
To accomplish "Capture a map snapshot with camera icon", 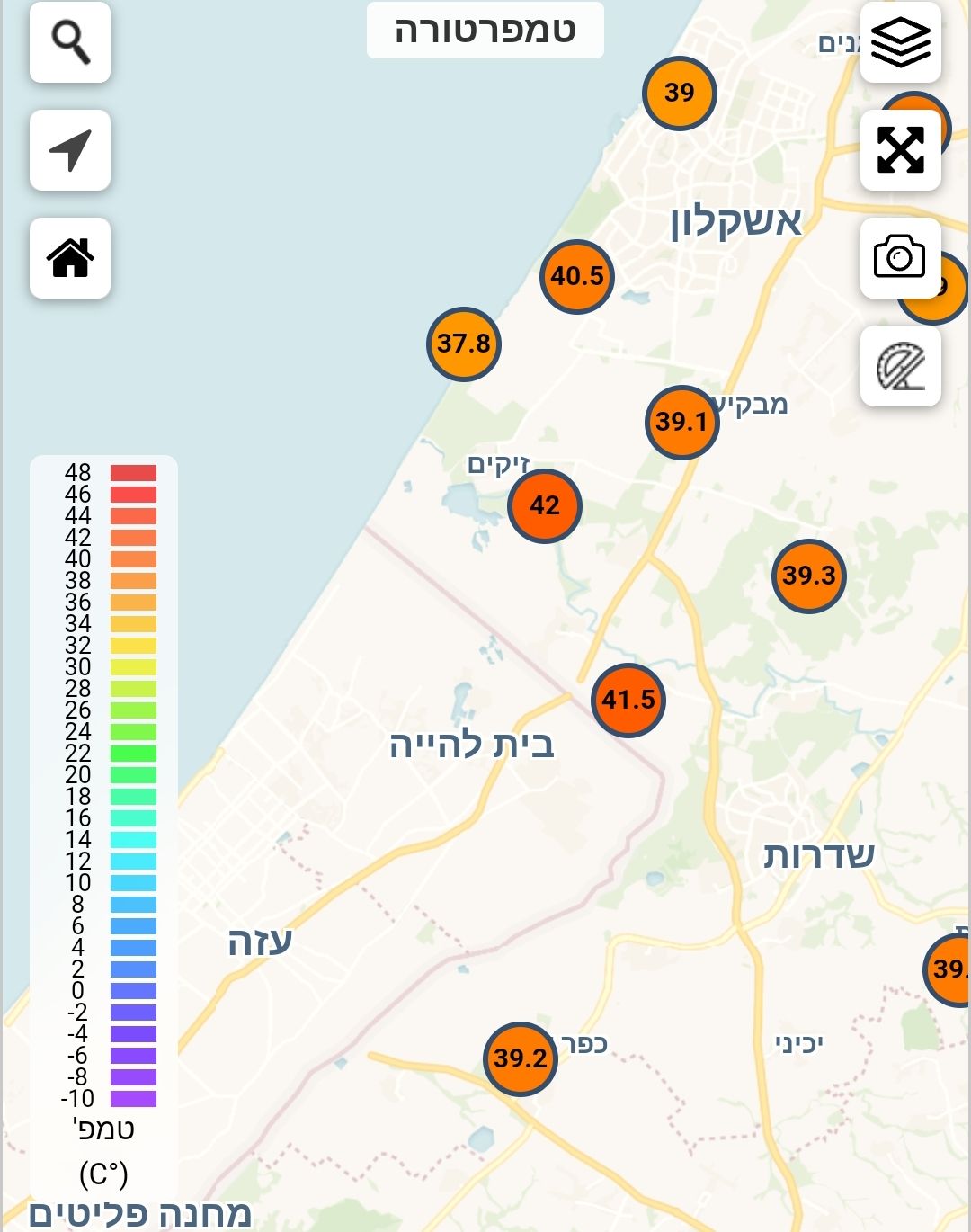I will tap(900, 258).
